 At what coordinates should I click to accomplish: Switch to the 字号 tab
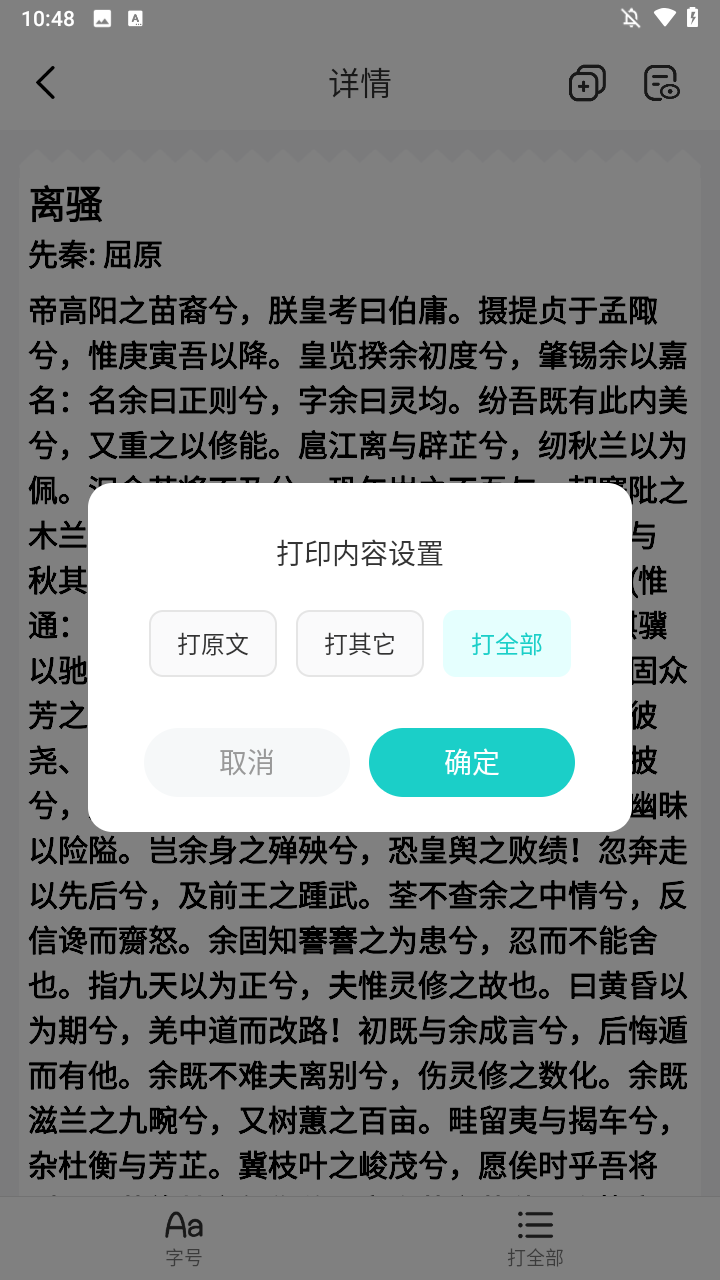(184, 1237)
